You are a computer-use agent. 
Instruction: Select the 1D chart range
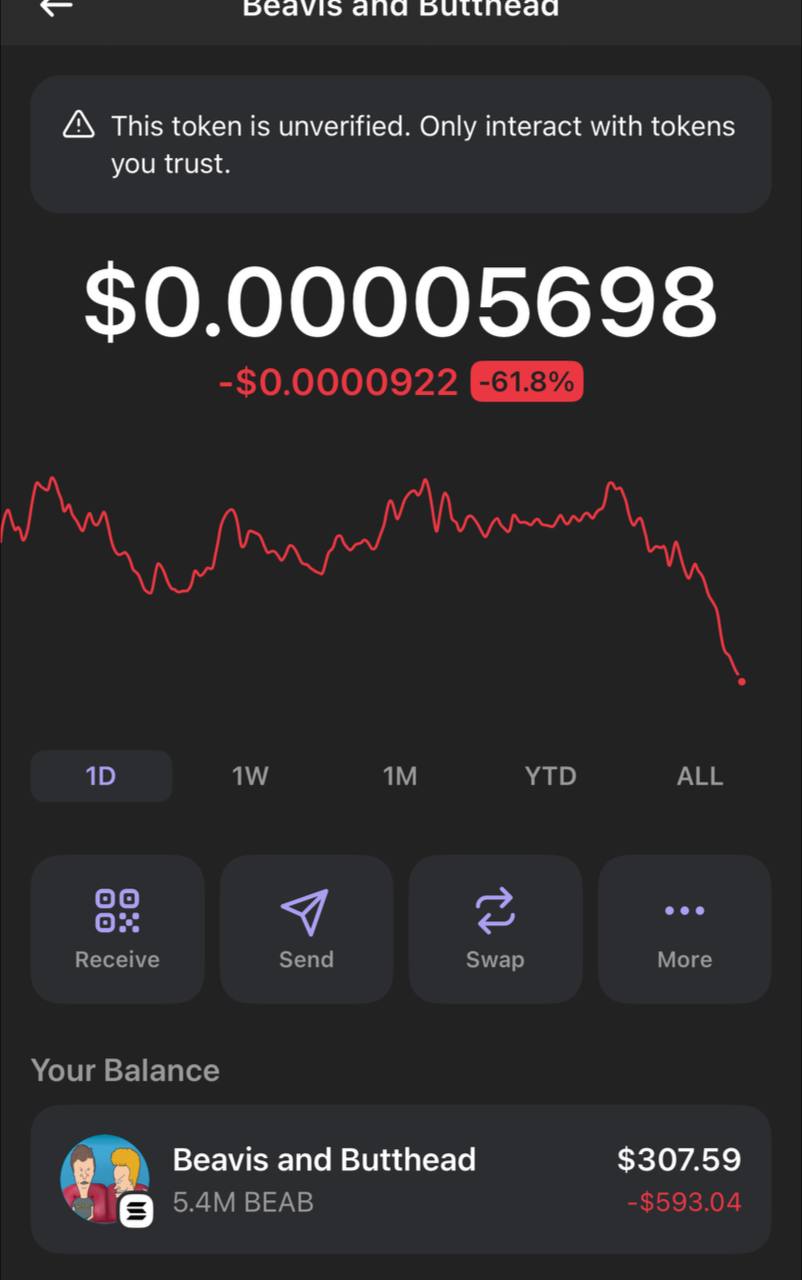coord(101,776)
